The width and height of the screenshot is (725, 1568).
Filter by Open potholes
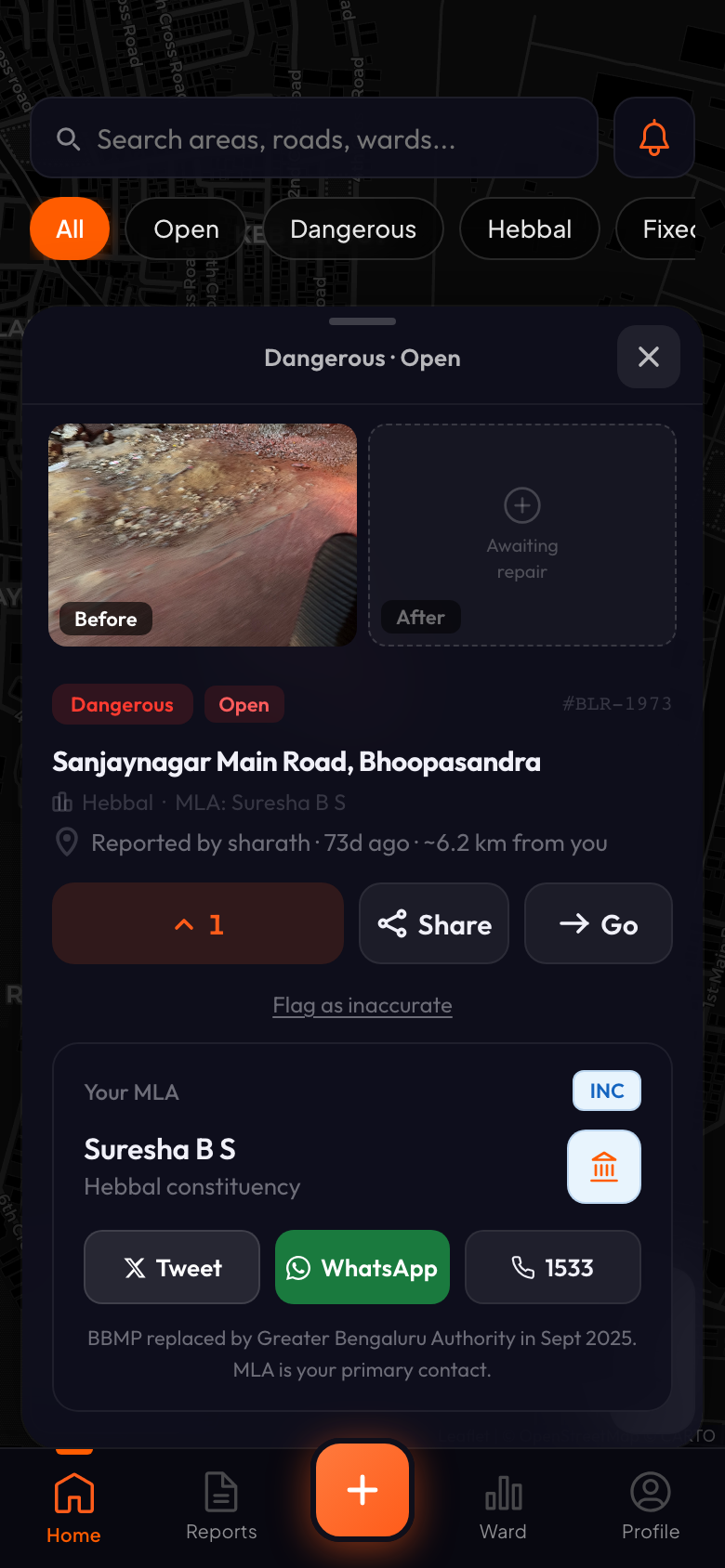point(186,229)
